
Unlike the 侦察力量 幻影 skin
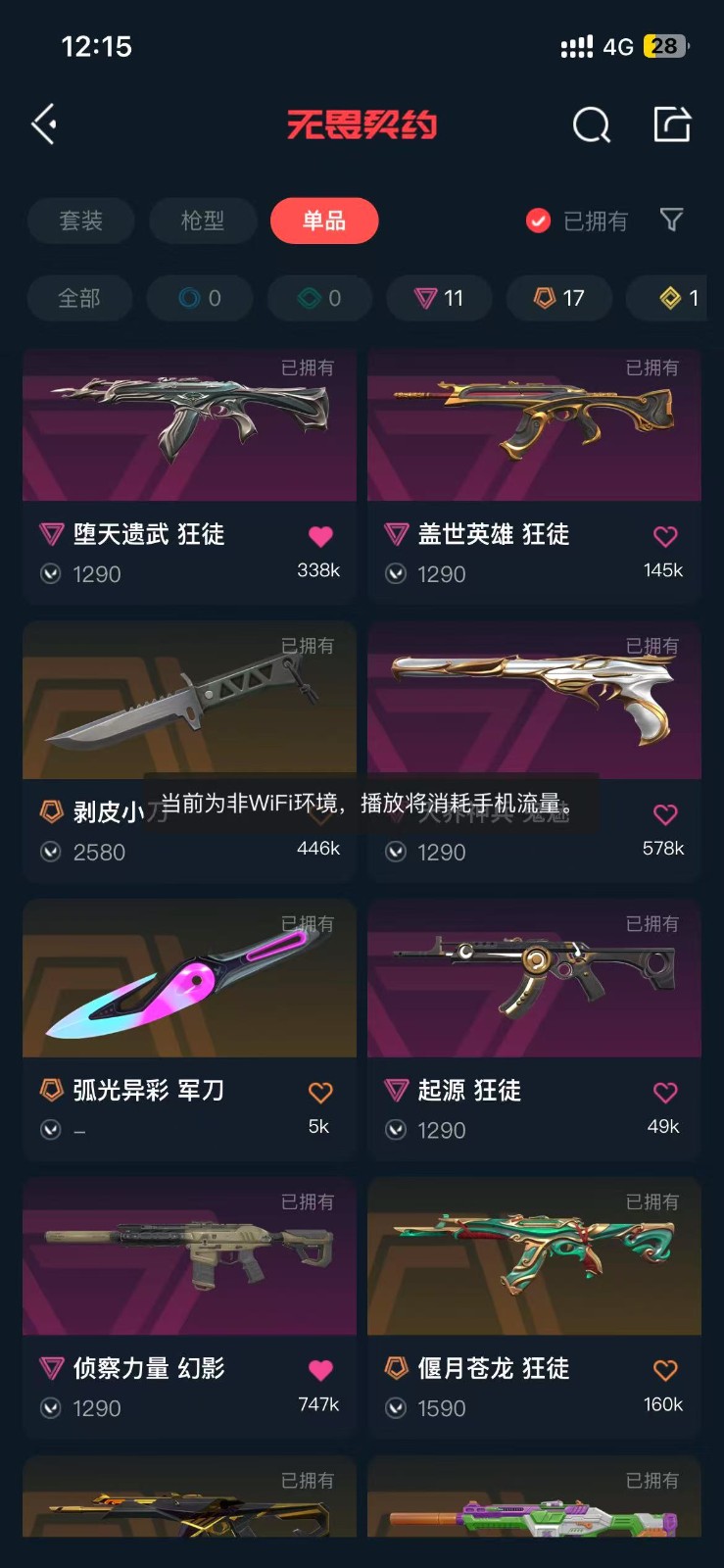tap(320, 1370)
